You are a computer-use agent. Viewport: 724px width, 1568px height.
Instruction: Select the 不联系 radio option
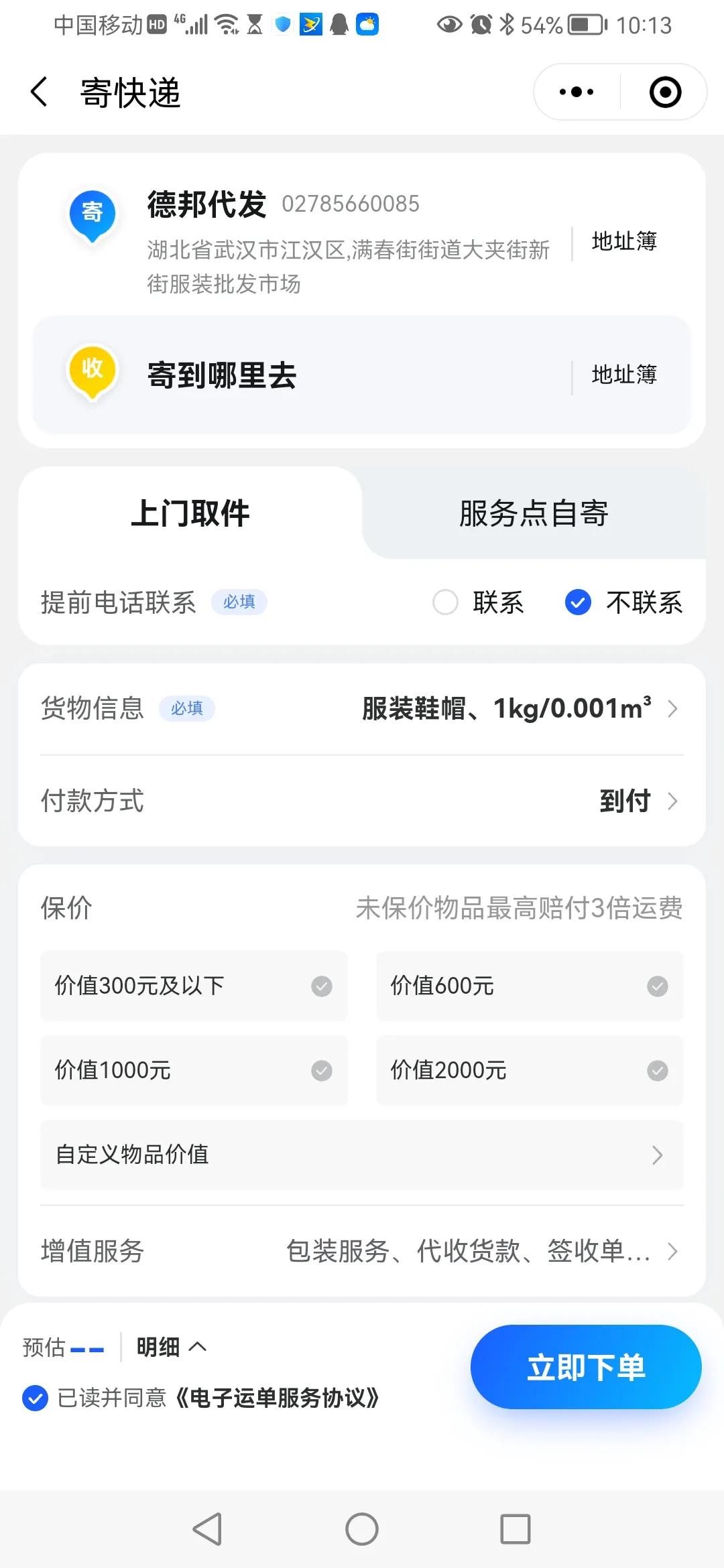577,602
